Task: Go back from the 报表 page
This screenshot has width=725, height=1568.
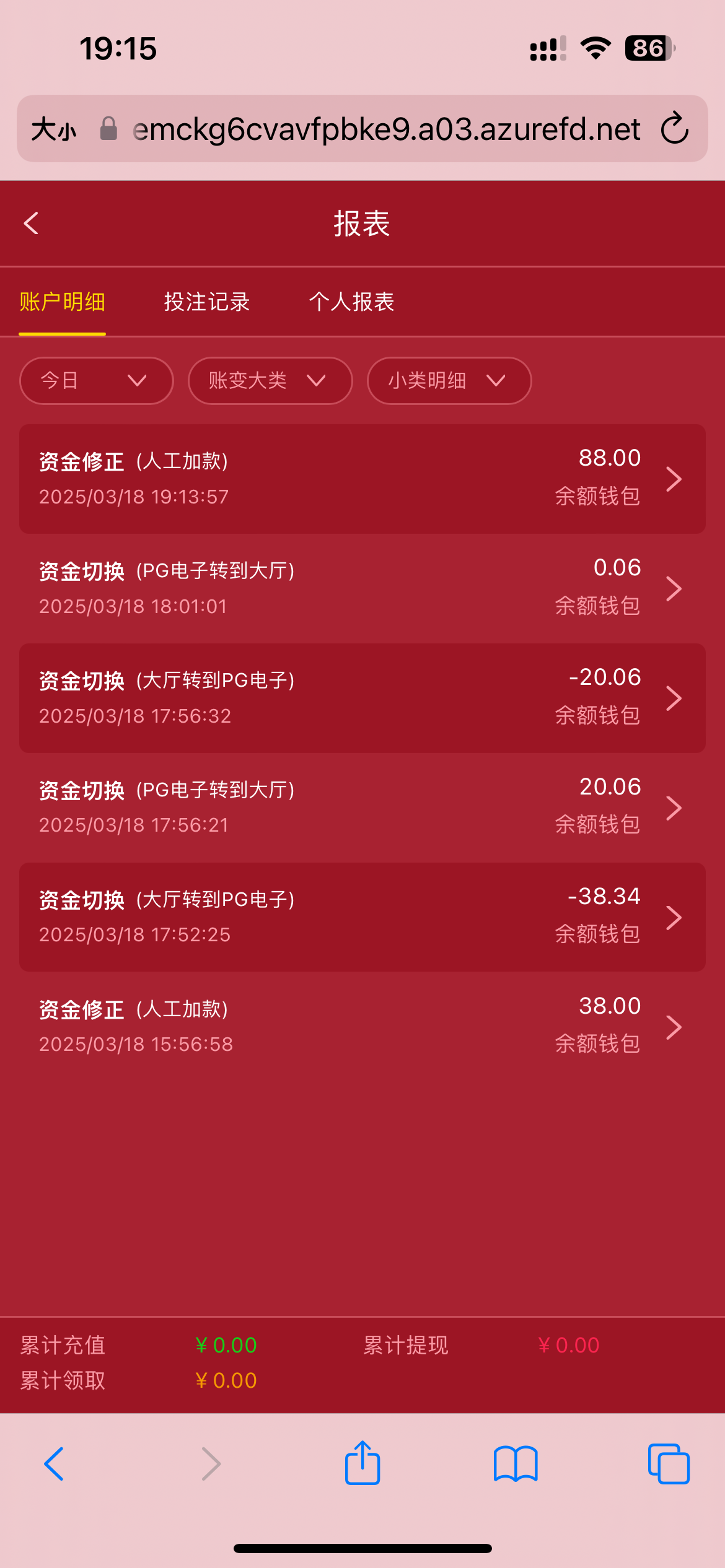Action: 31,224
